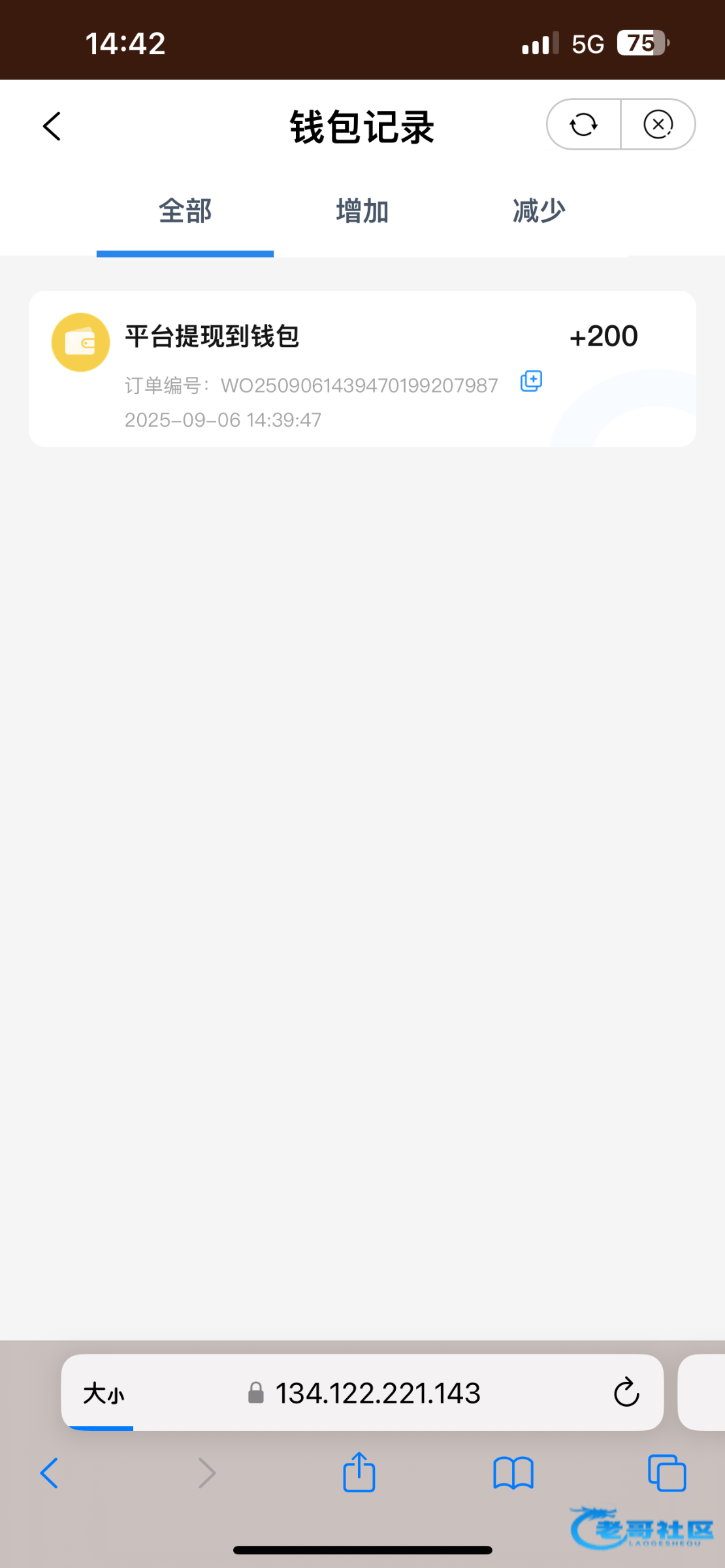
Task: Go back from the 钱包记录 page
Action: pos(52,126)
